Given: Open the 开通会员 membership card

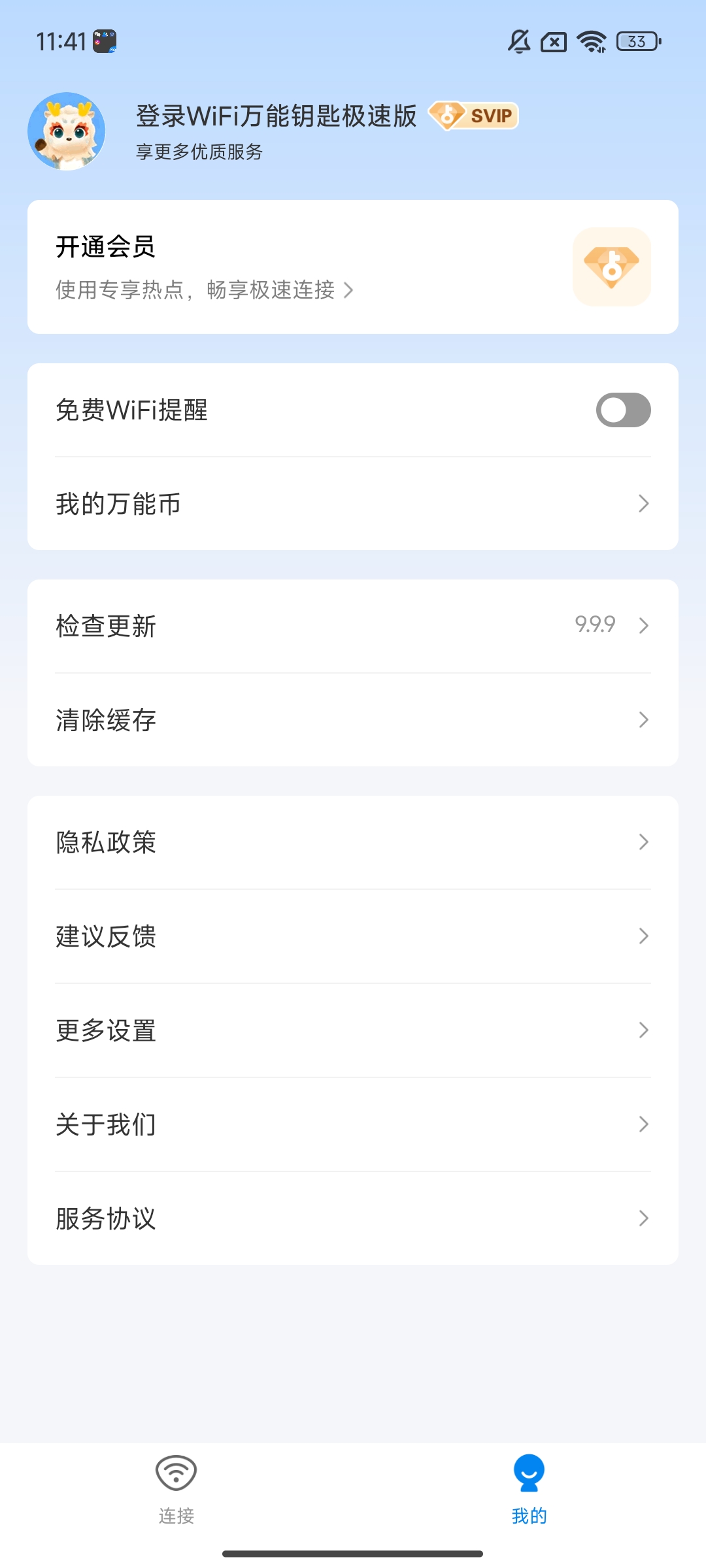Looking at the screenshot, I should (x=353, y=267).
